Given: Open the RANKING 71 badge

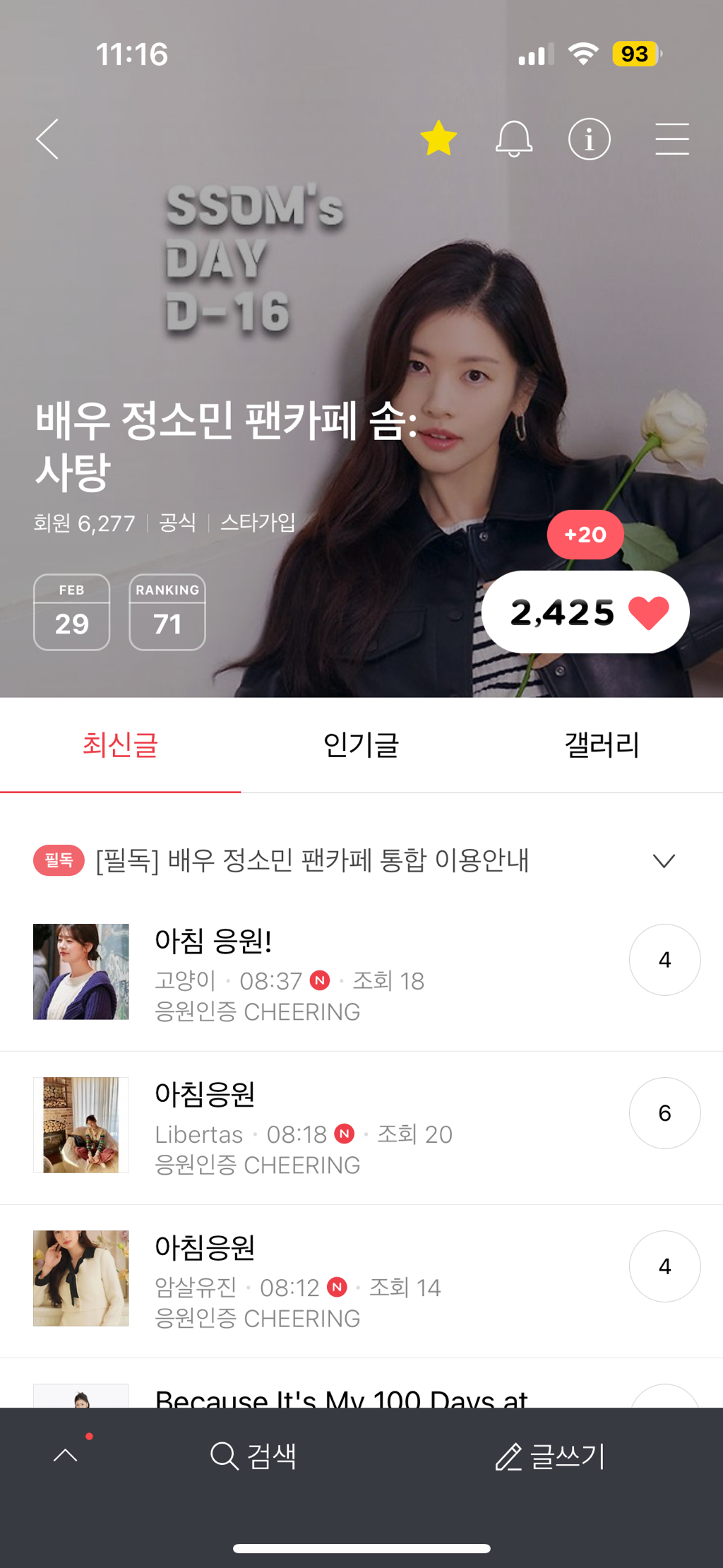Looking at the screenshot, I should [x=167, y=612].
